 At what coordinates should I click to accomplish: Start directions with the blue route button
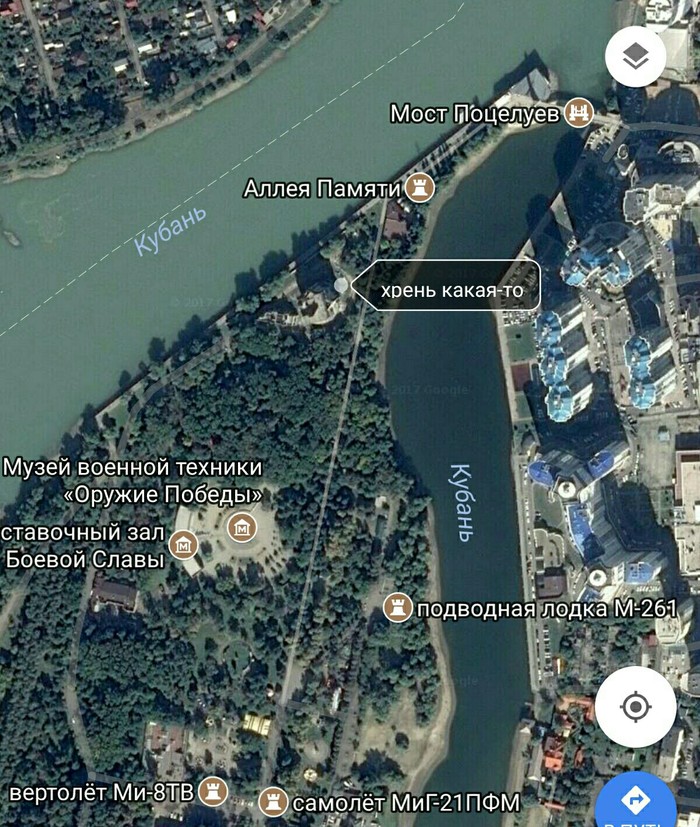tap(636, 801)
